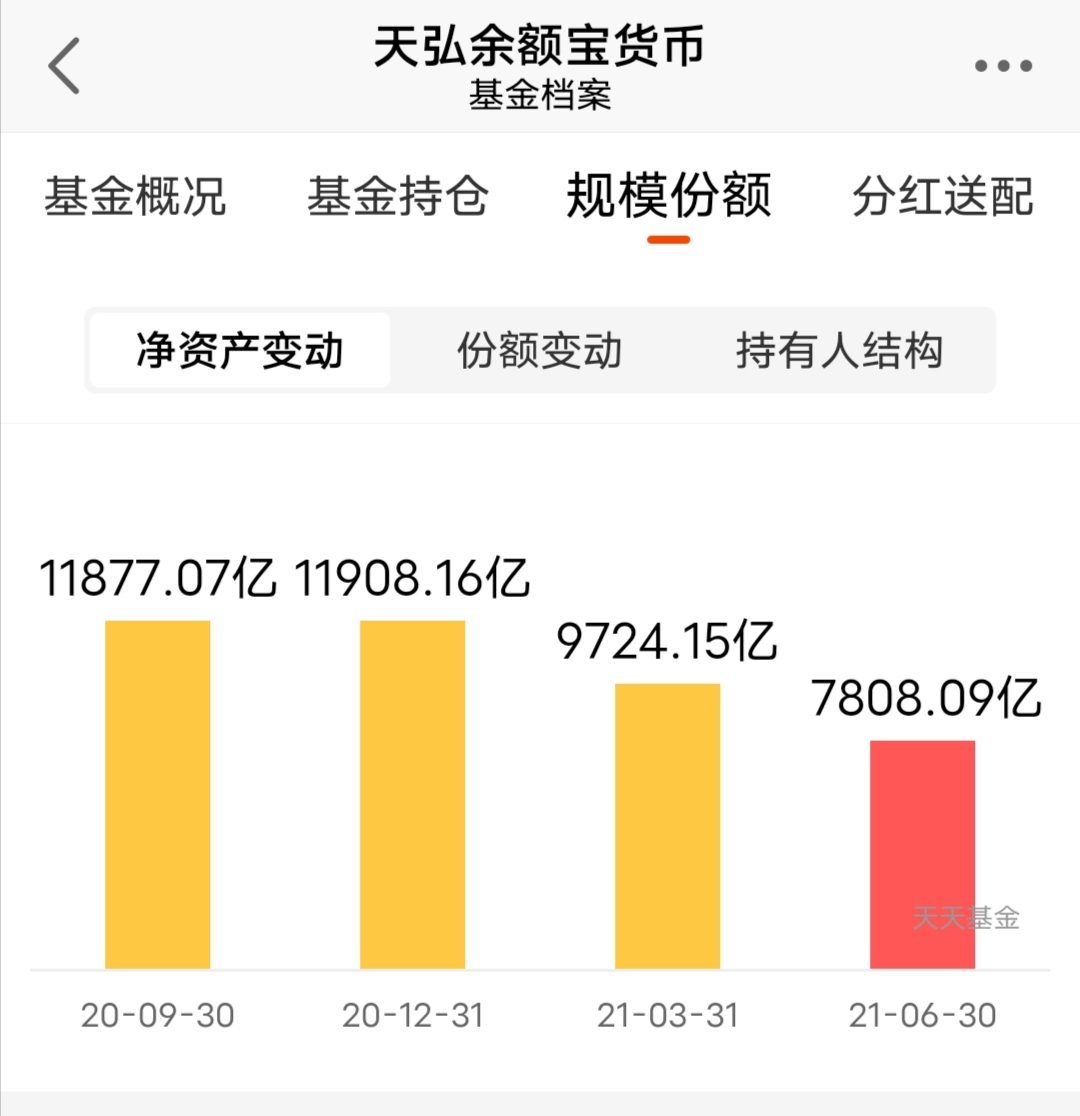Screen dimensions: 1080x1116
Task: Open the three-dot more options menu
Action: tap(1003, 65)
